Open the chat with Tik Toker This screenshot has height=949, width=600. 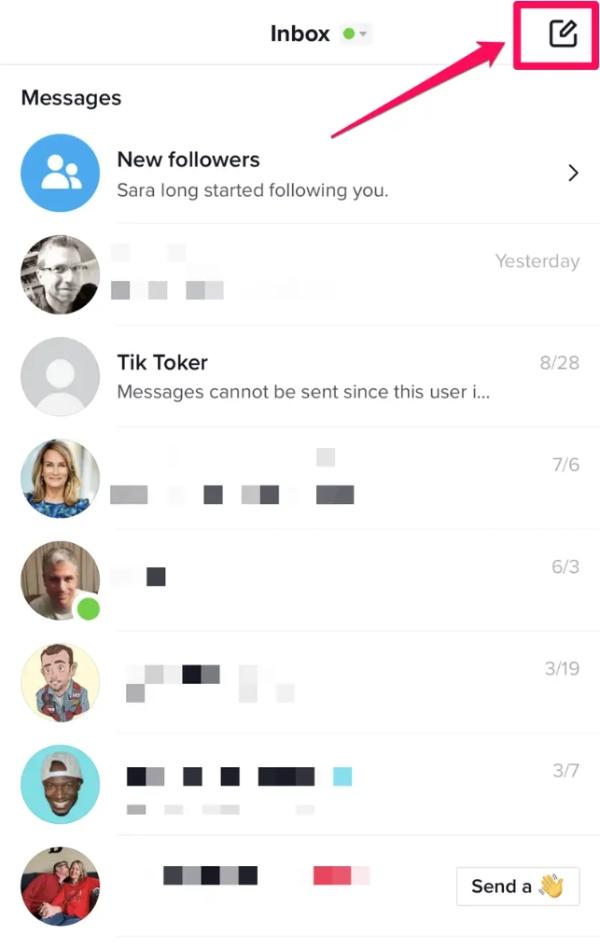point(300,376)
